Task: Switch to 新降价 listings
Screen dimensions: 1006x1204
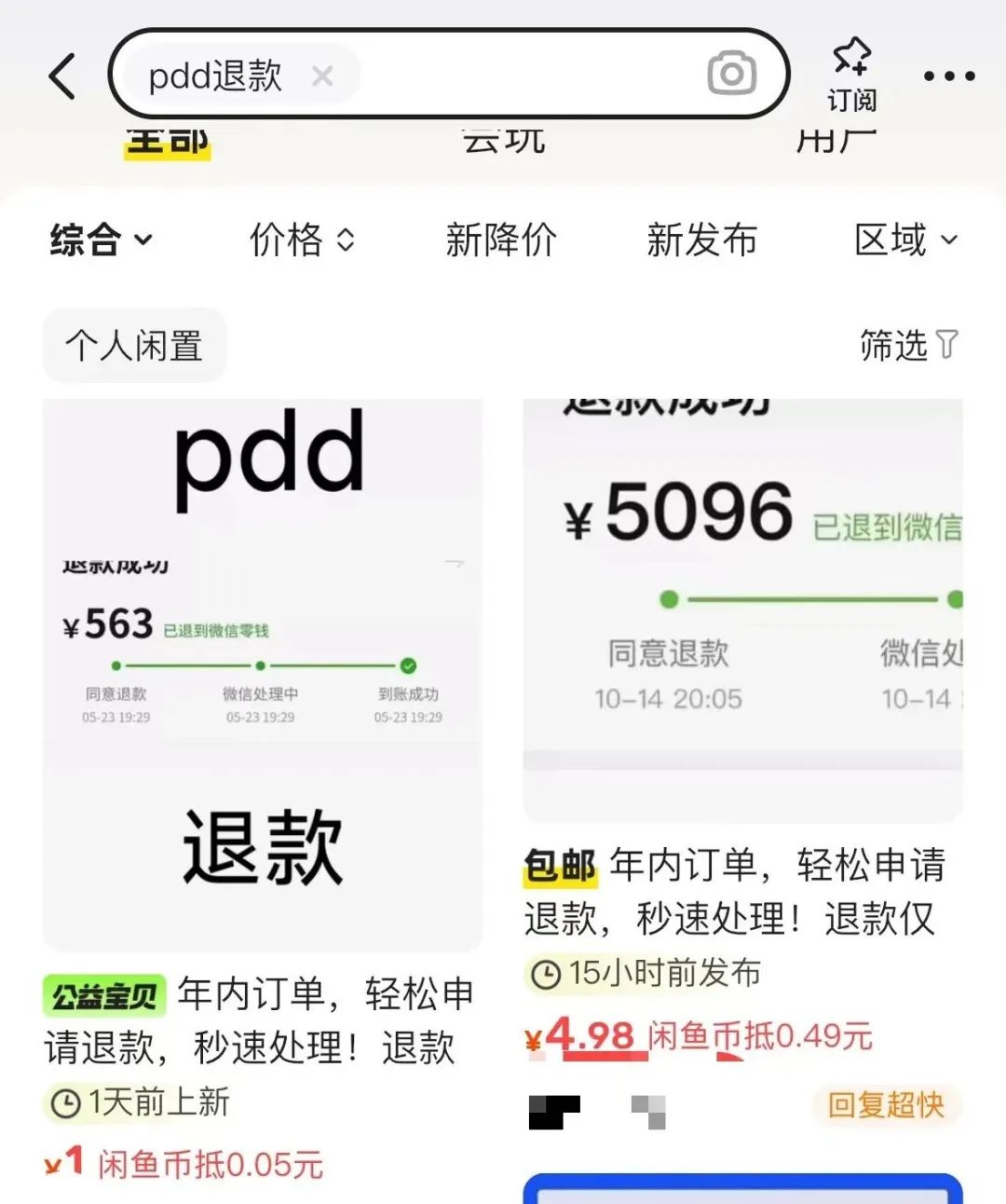Action: tap(501, 240)
